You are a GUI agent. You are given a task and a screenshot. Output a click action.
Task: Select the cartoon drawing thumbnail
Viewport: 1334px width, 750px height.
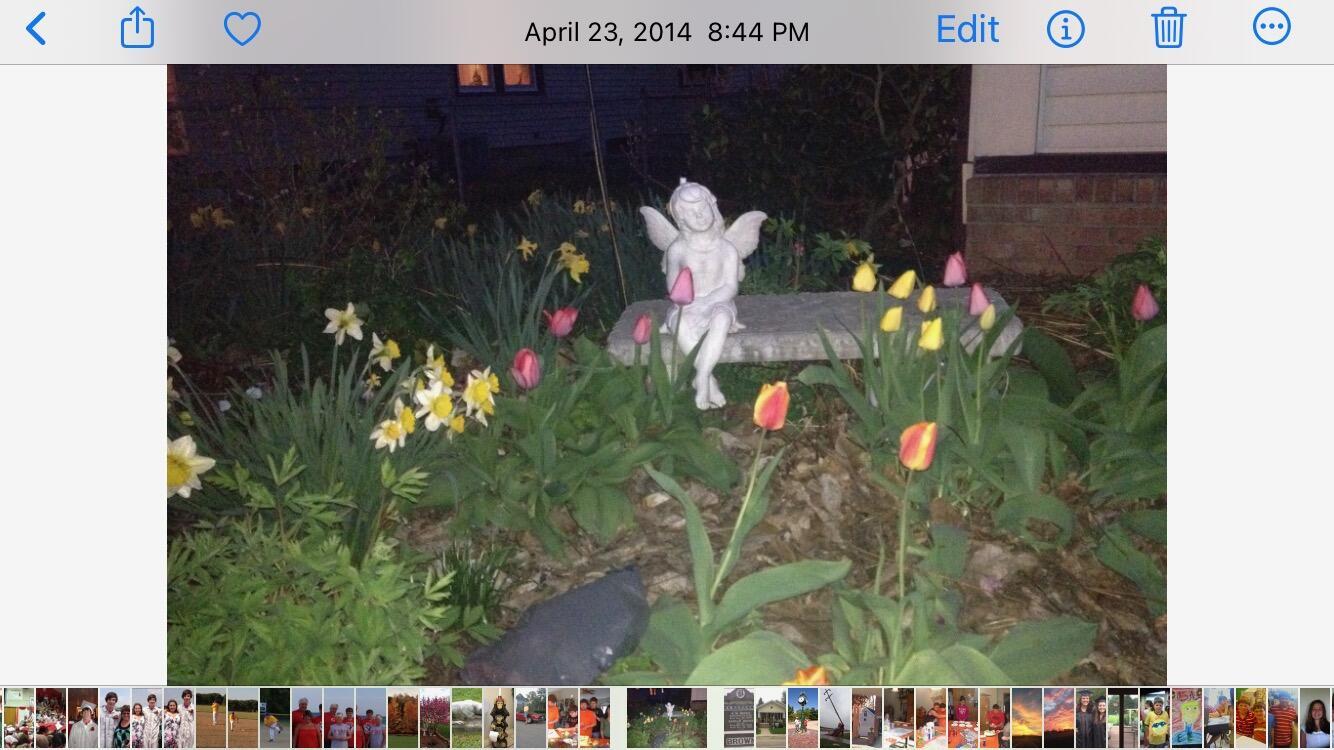click(x=1187, y=718)
